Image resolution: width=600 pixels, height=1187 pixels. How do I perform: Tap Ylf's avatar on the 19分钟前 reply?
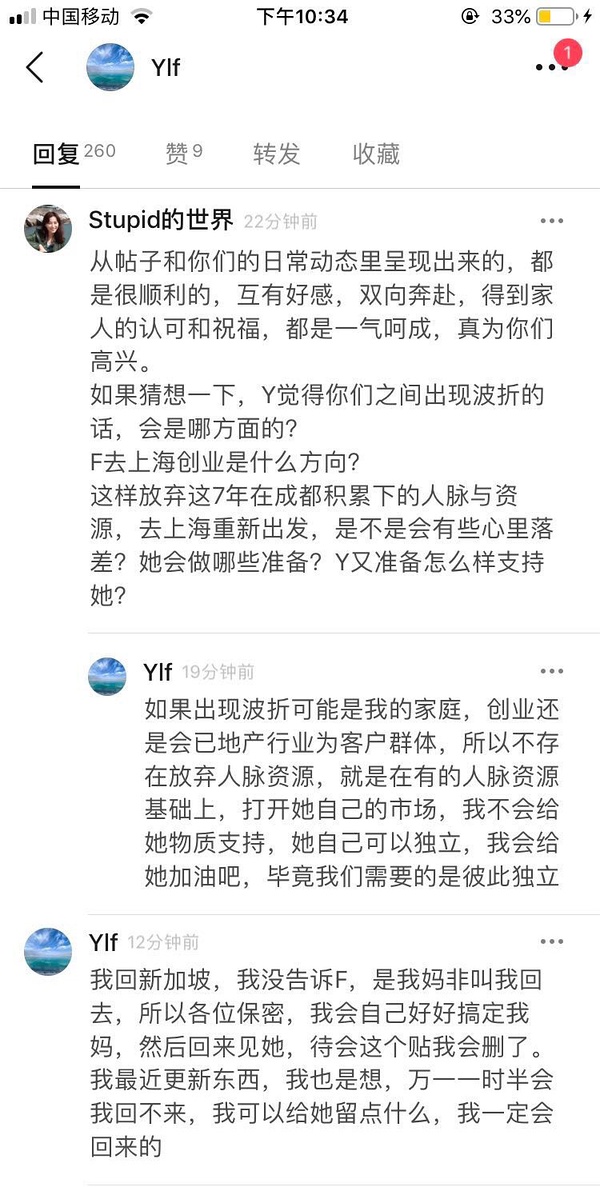click(108, 677)
